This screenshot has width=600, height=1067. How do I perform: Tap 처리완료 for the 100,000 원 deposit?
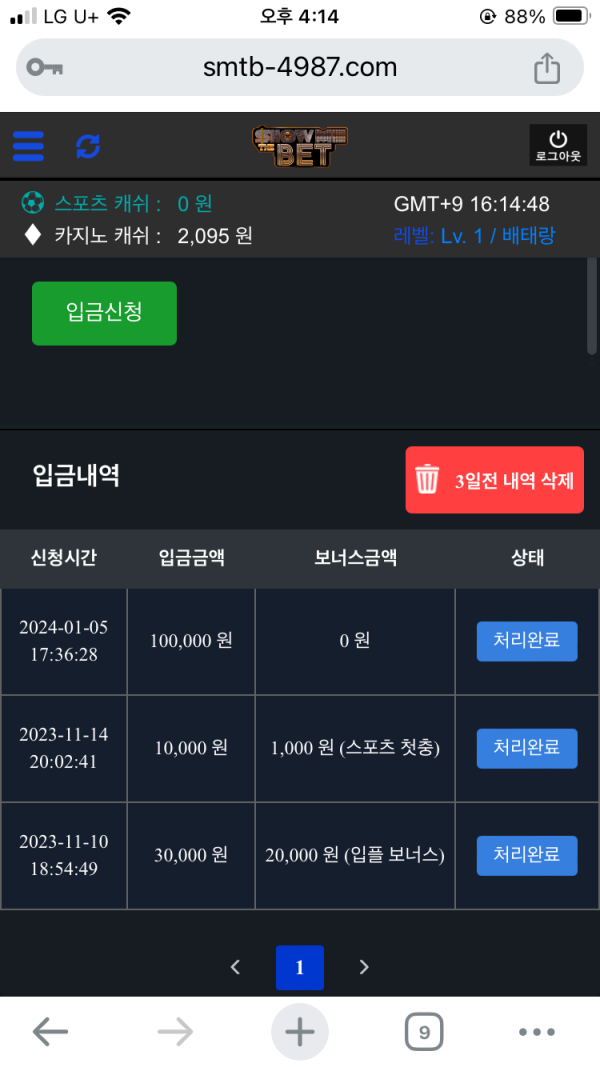(526, 641)
